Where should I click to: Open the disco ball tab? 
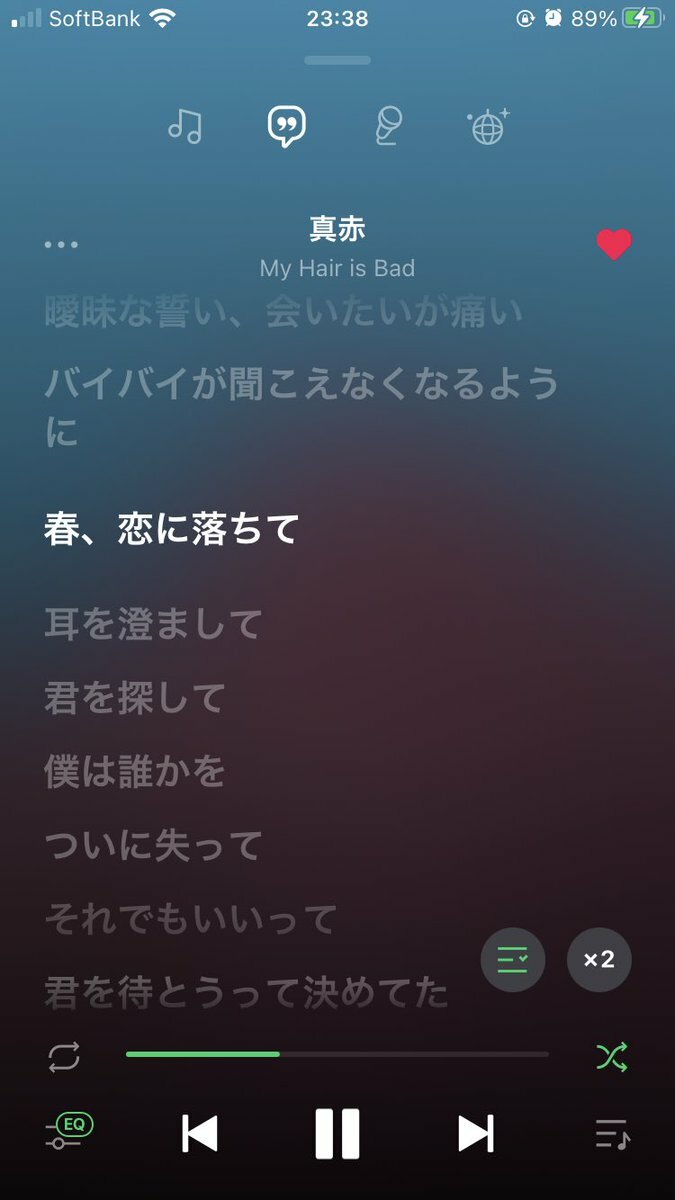tap(488, 127)
